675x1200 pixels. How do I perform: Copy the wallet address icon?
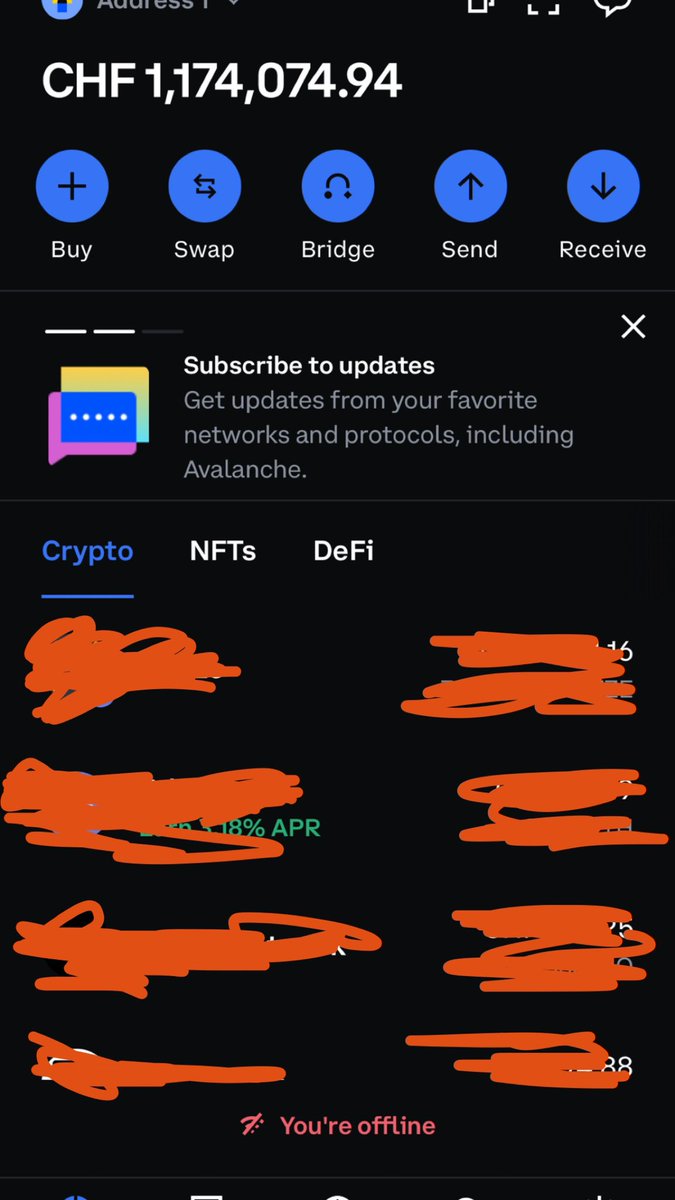tap(482, 5)
